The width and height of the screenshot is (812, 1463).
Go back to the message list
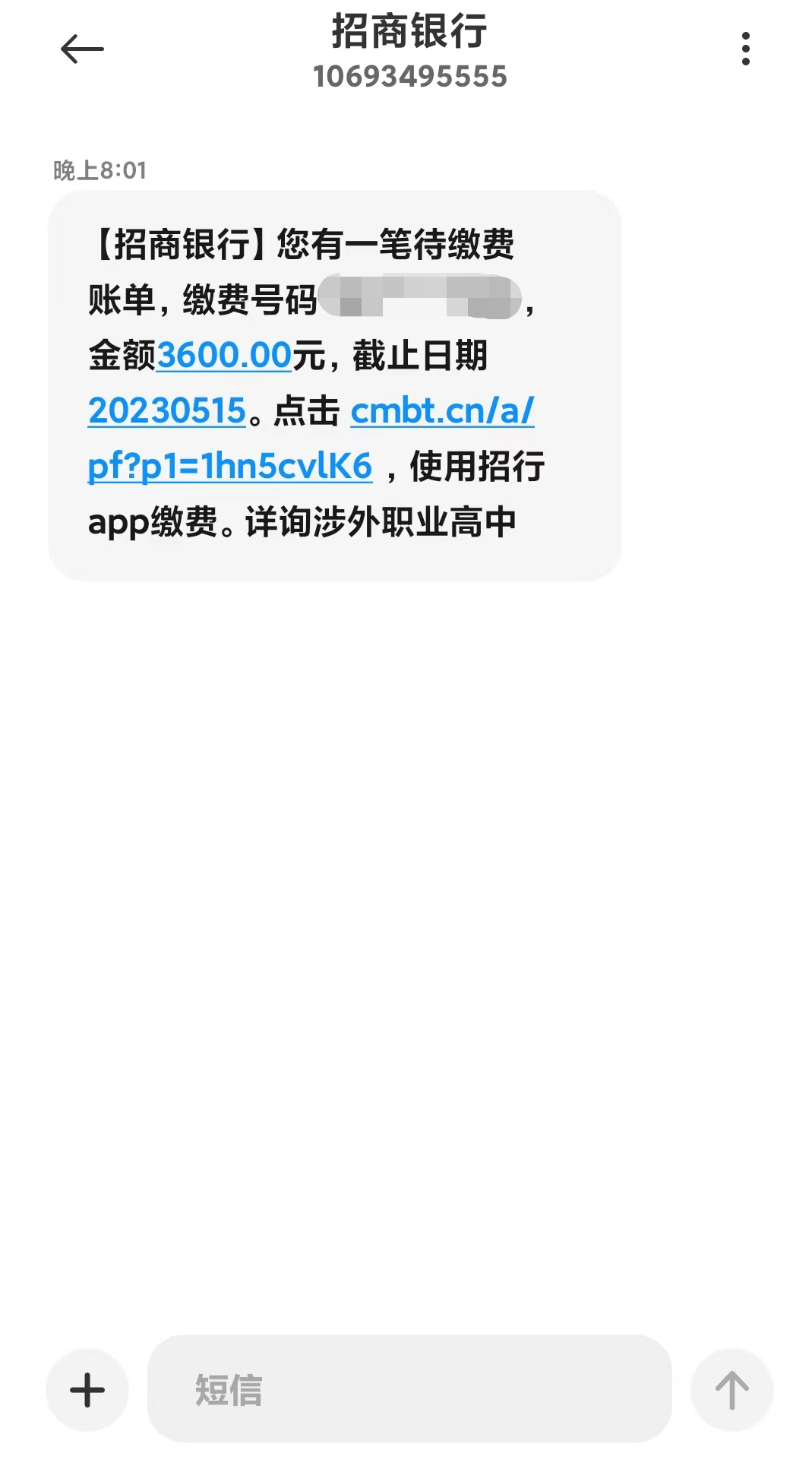click(x=82, y=49)
